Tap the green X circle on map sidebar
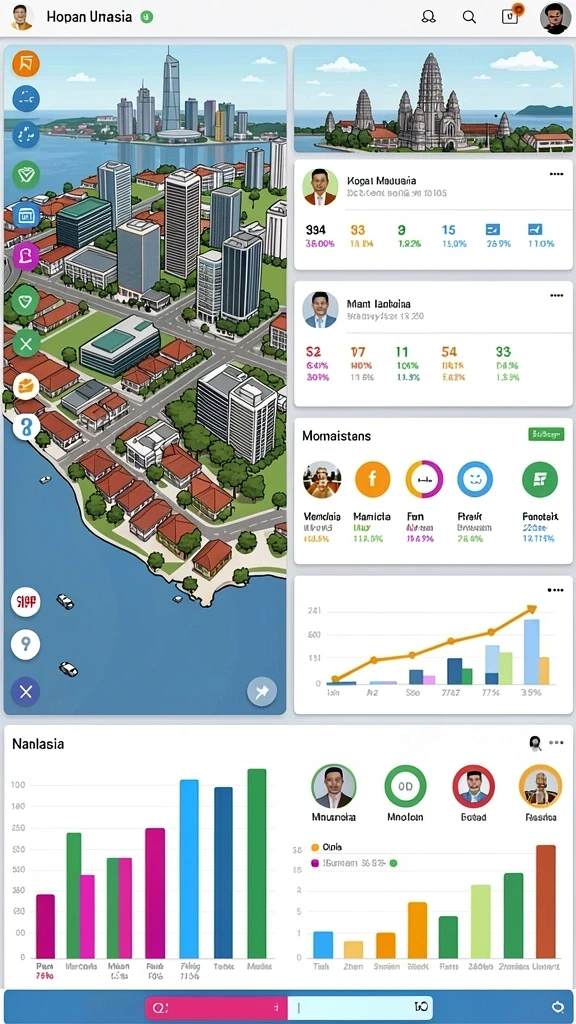The image size is (576, 1024). tap(26, 343)
